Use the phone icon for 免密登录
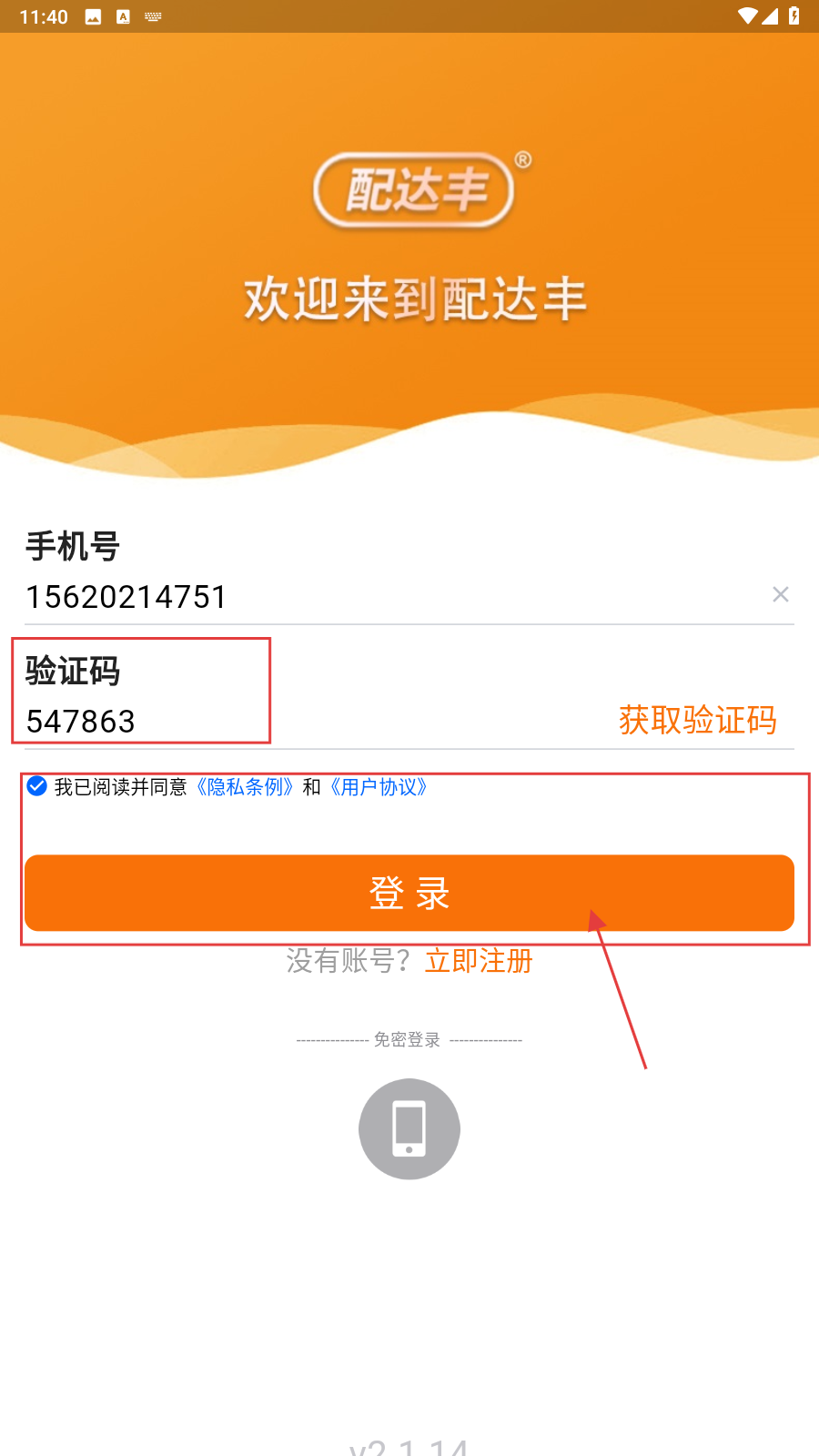The height and width of the screenshot is (1456, 819). click(409, 1128)
